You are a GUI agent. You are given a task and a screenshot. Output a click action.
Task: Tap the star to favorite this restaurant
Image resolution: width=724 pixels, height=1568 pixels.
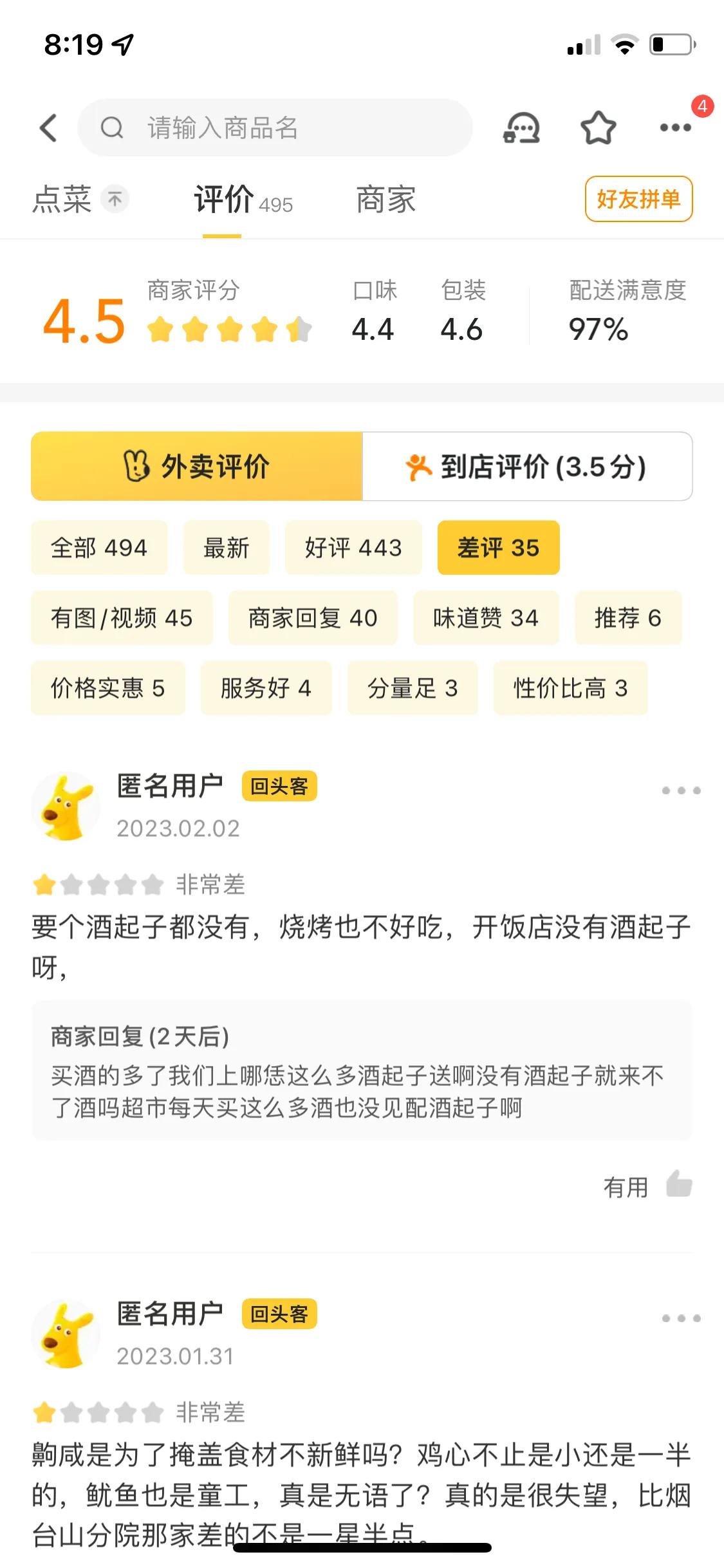[x=599, y=127]
